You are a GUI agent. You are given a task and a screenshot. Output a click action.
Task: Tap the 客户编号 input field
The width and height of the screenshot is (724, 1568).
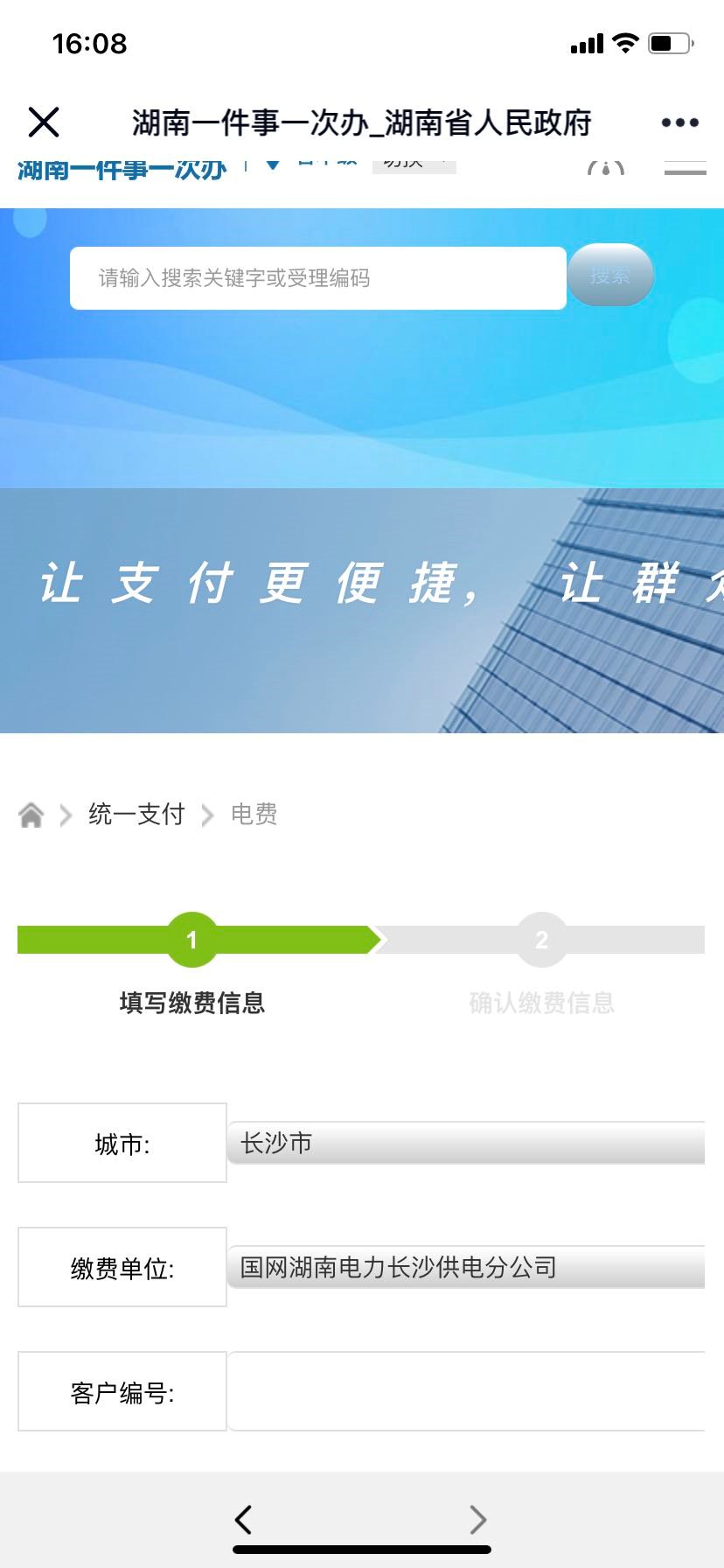[x=466, y=1391]
